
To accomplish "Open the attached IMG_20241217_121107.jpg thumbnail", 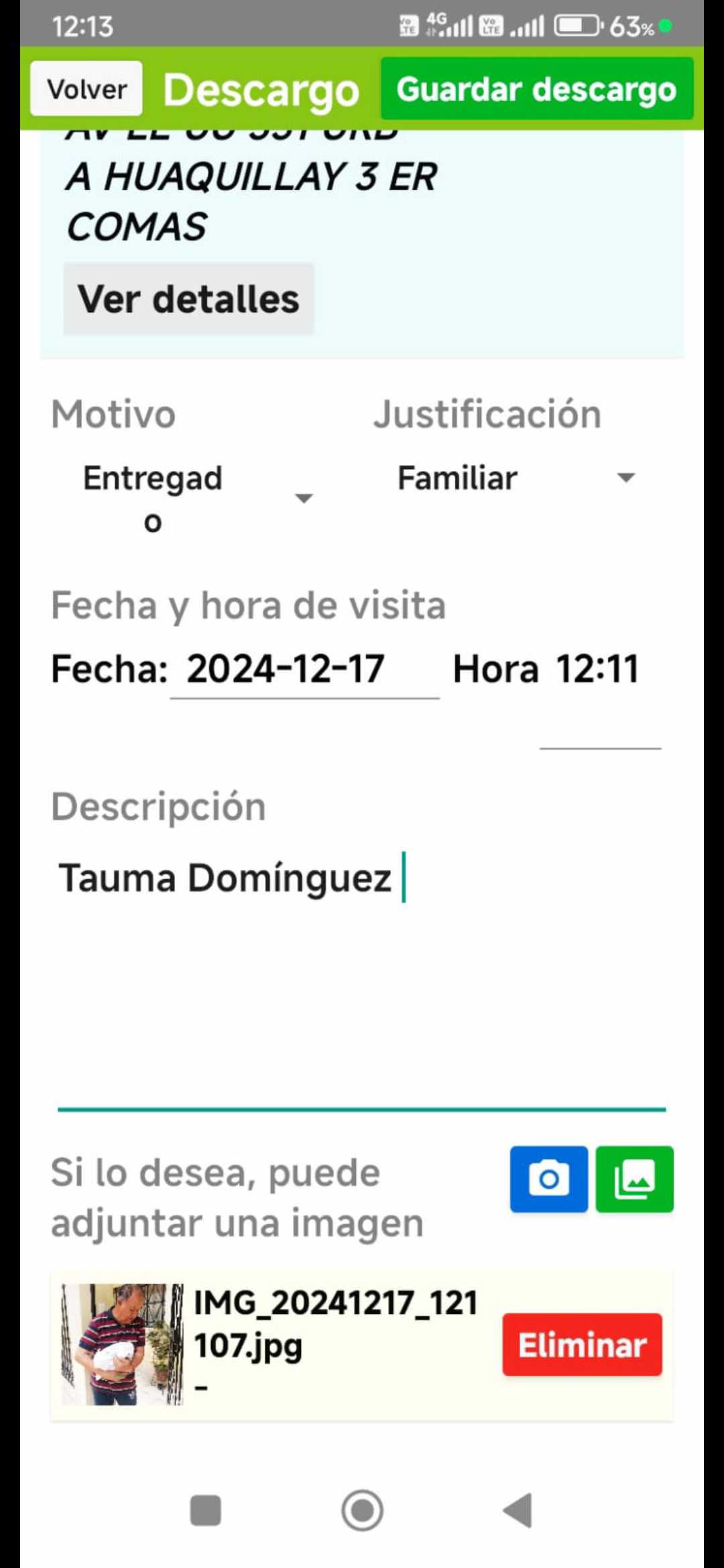I will [122, 1344].
